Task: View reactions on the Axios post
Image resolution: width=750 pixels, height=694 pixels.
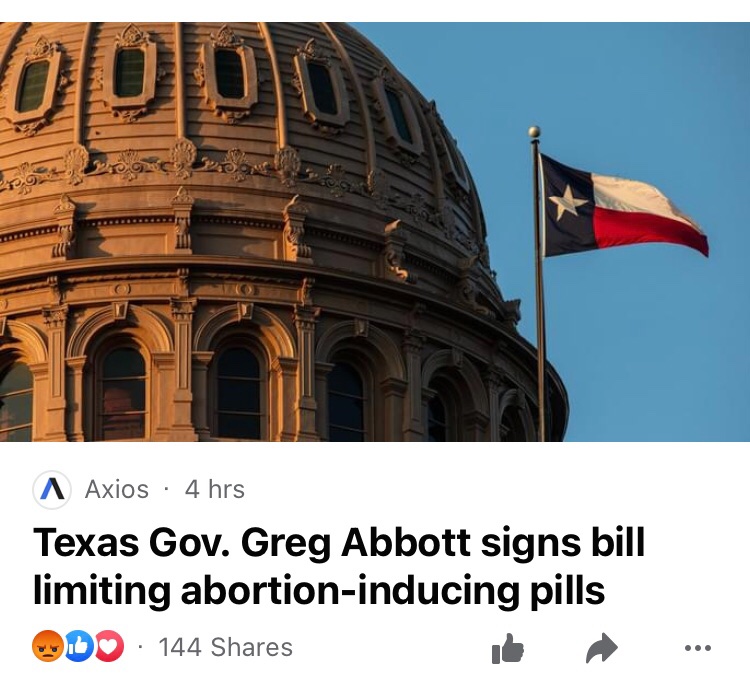Action: pyautogui.click(x=80, y=647)
